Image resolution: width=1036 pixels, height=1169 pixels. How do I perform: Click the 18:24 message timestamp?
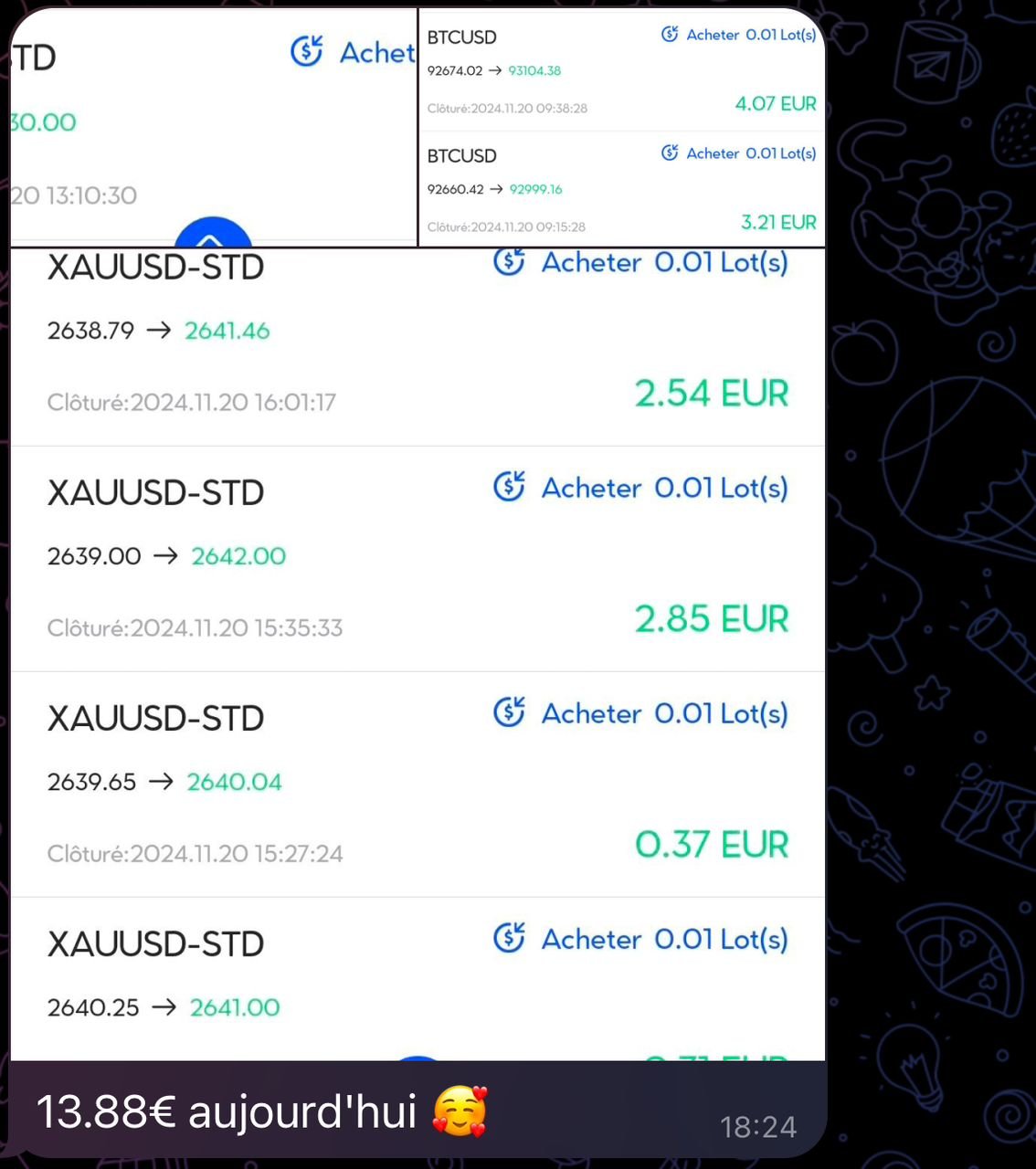pyautogui.click(x=759, y=1126)
